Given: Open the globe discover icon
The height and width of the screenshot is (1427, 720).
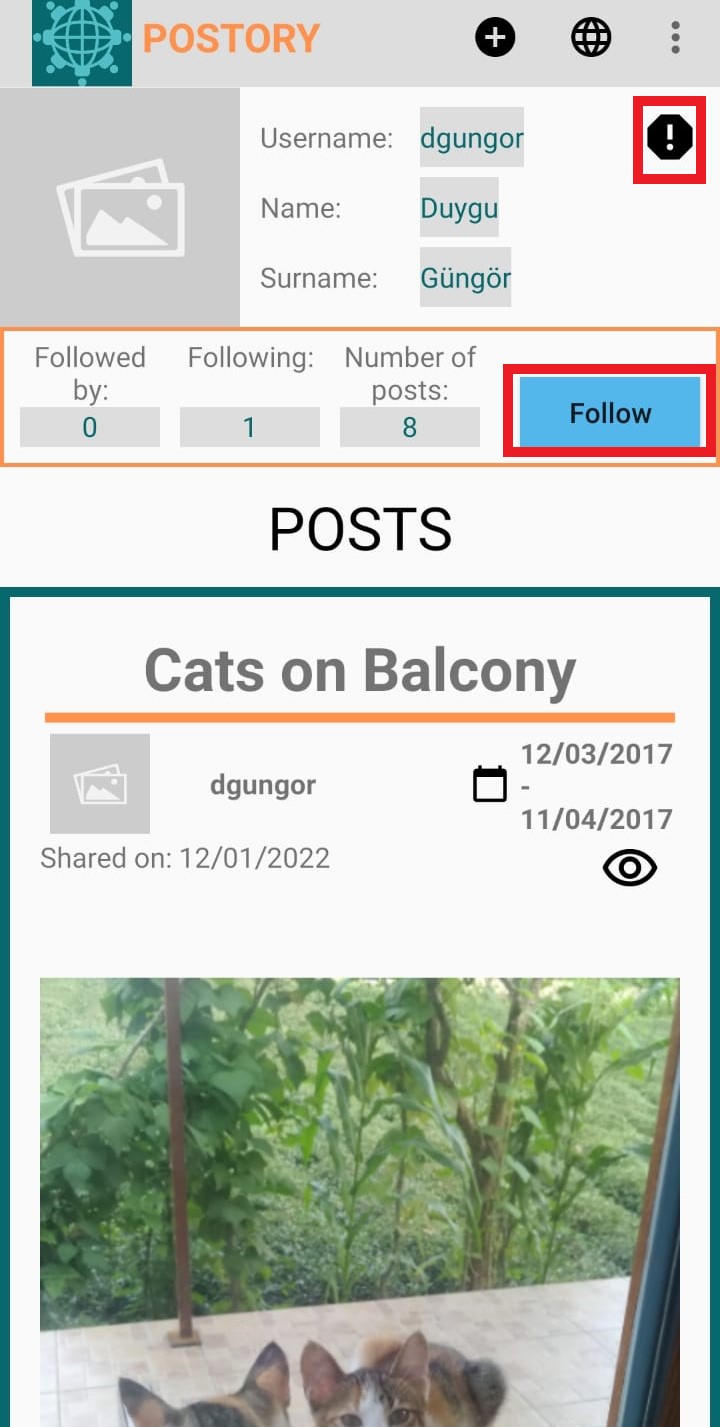Looking at the screenshot, I should pyautogui.click(x=591, y=39).
